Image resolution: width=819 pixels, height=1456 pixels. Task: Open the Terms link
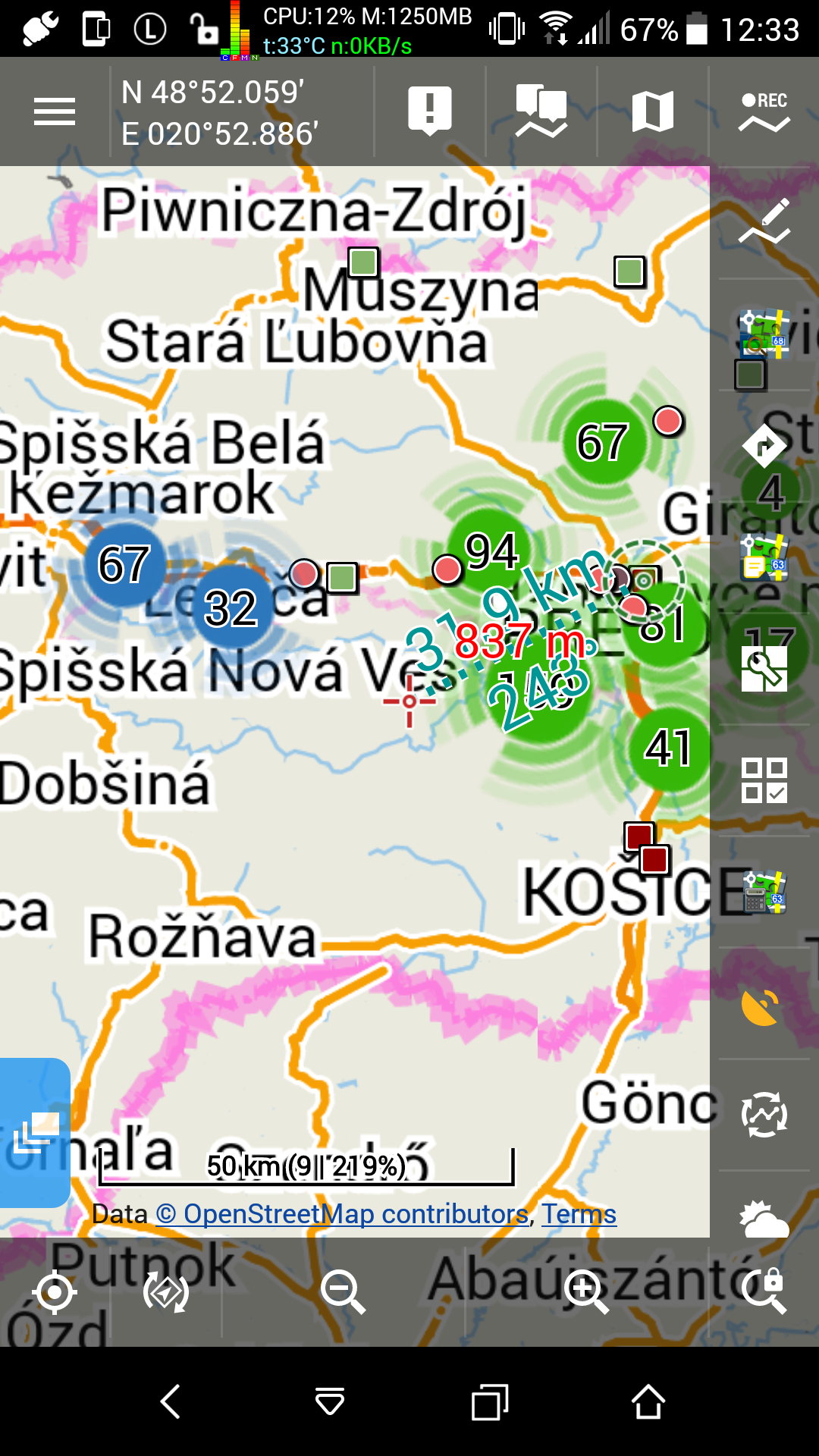(579, 1214)
